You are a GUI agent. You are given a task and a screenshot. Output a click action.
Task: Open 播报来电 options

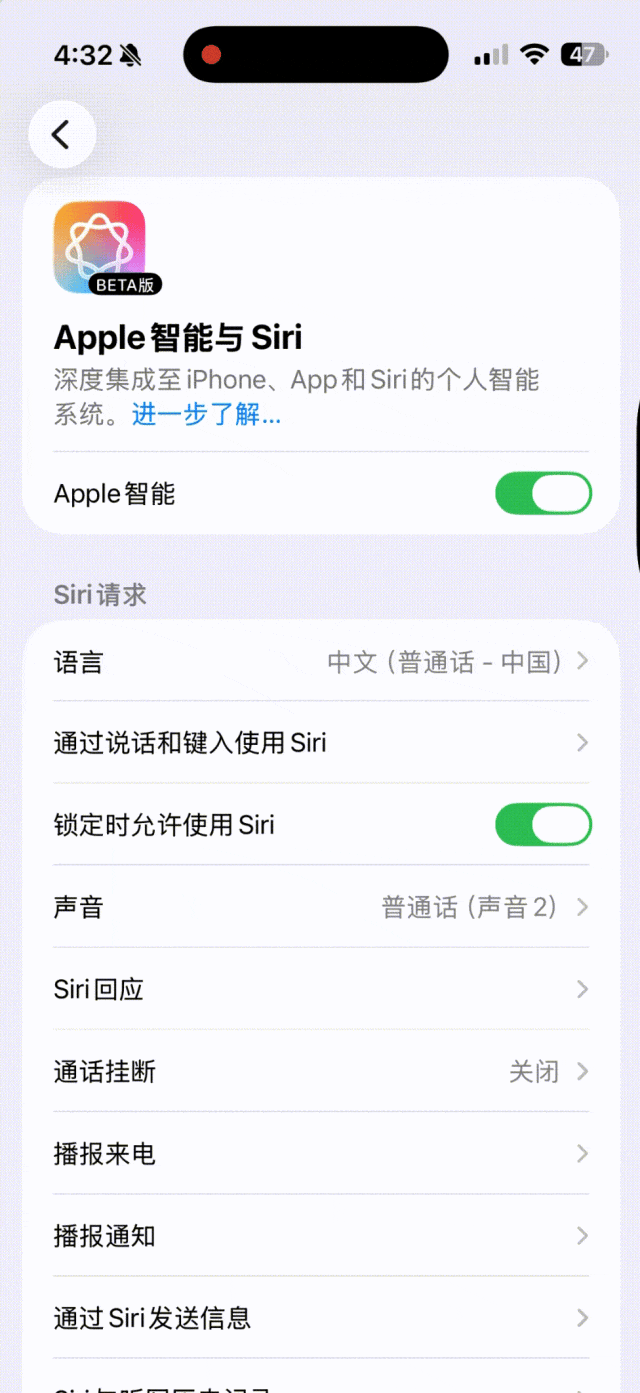point(320,1154)
